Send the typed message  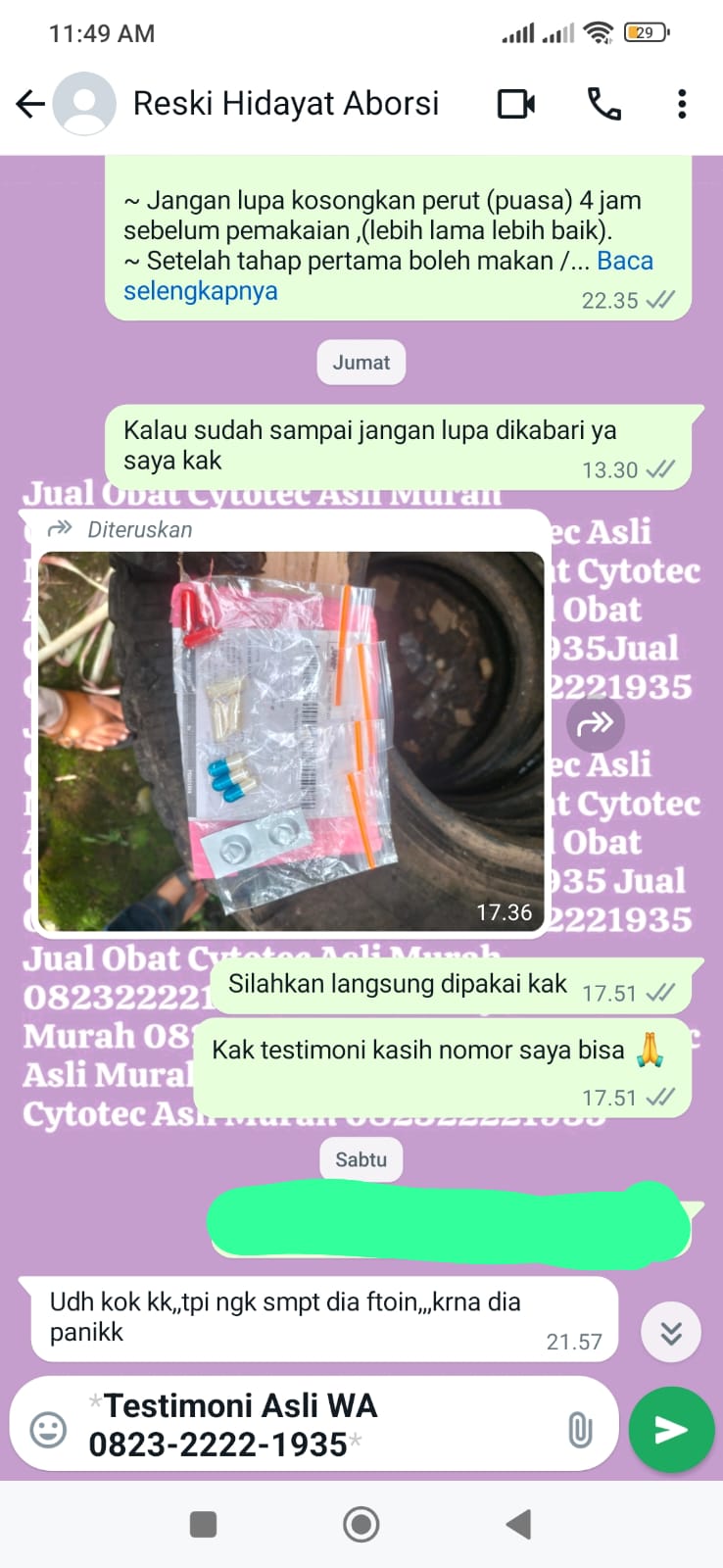[671, 1430]
